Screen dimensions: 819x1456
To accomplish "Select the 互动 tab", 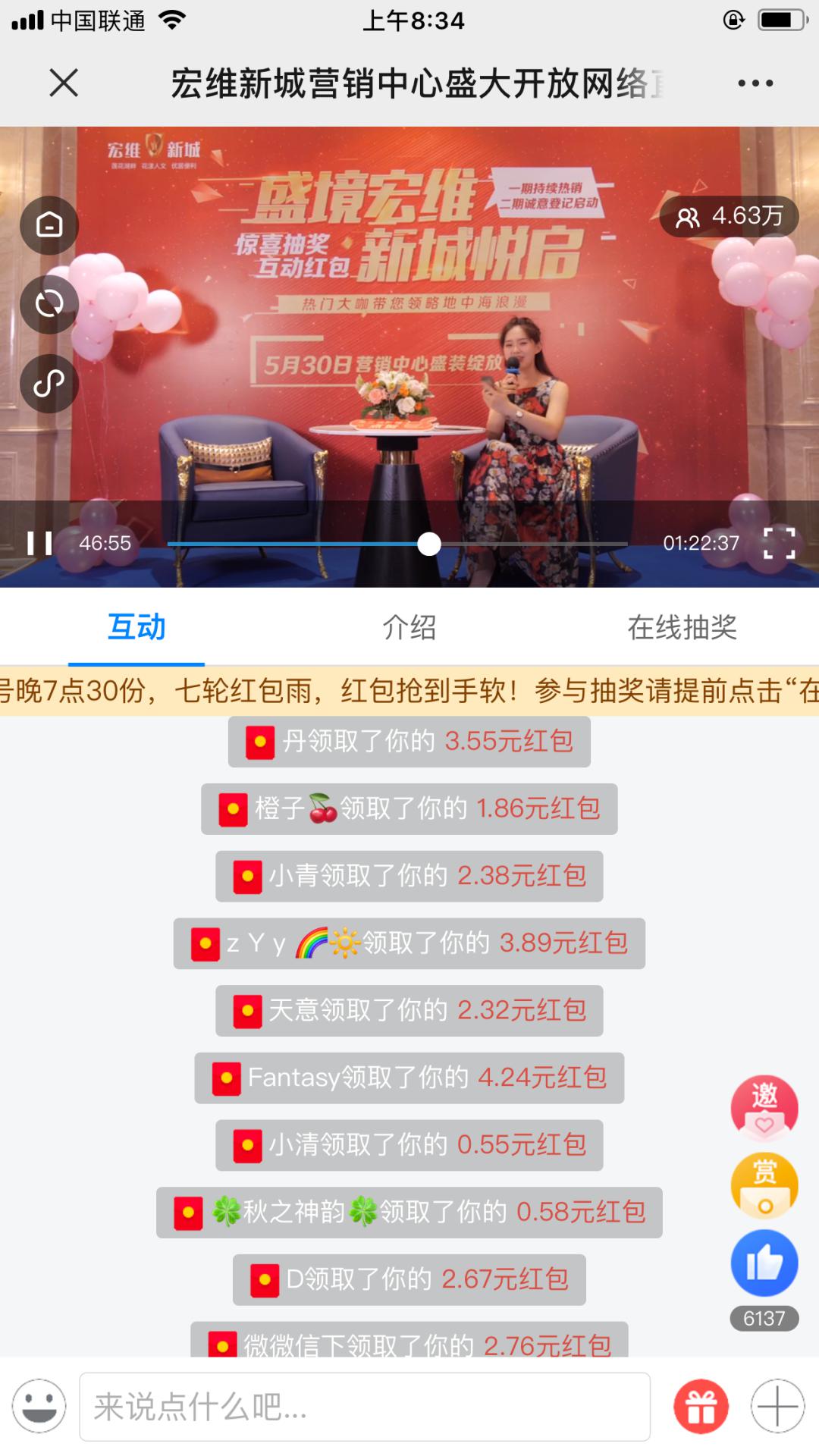I will tap(136, 628).
